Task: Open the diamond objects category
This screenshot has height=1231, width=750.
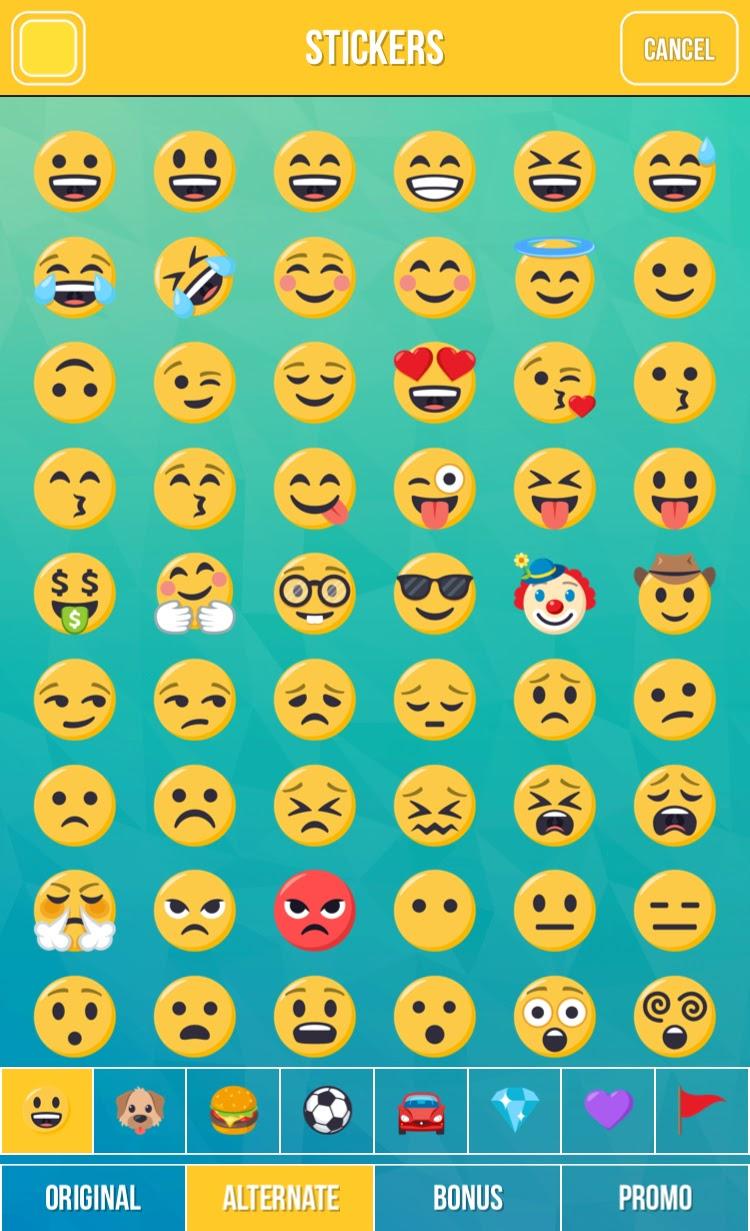Action: [515, 1110]
